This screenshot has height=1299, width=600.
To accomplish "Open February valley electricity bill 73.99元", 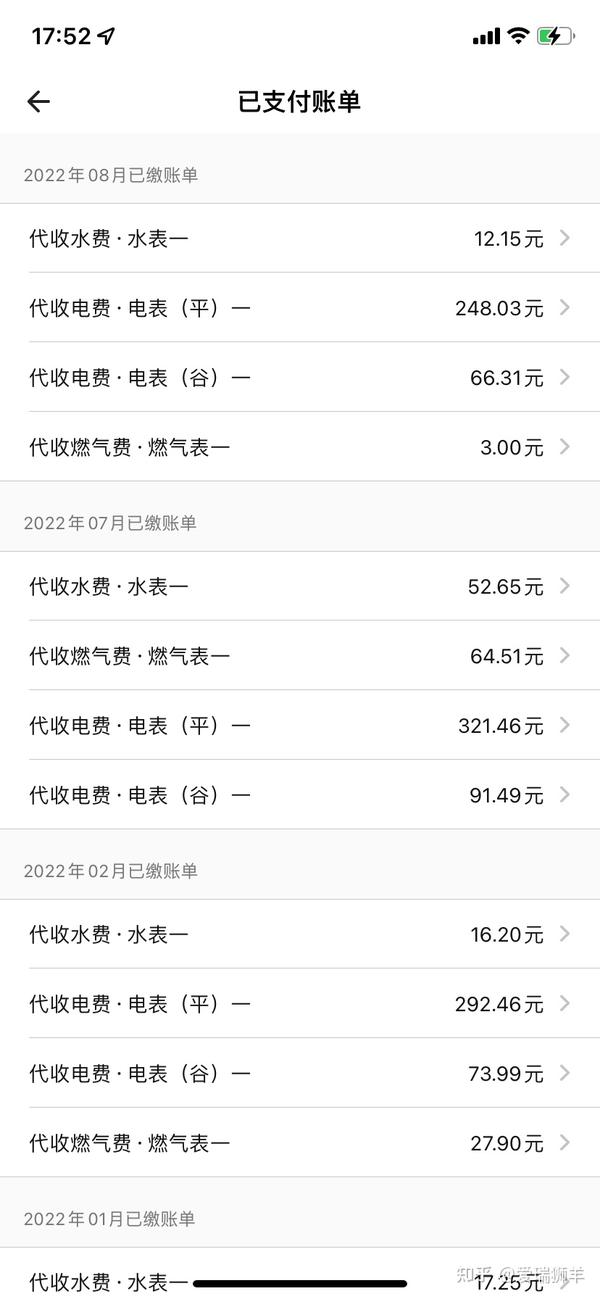I will pyautogui.click(x=300, y=1073).
